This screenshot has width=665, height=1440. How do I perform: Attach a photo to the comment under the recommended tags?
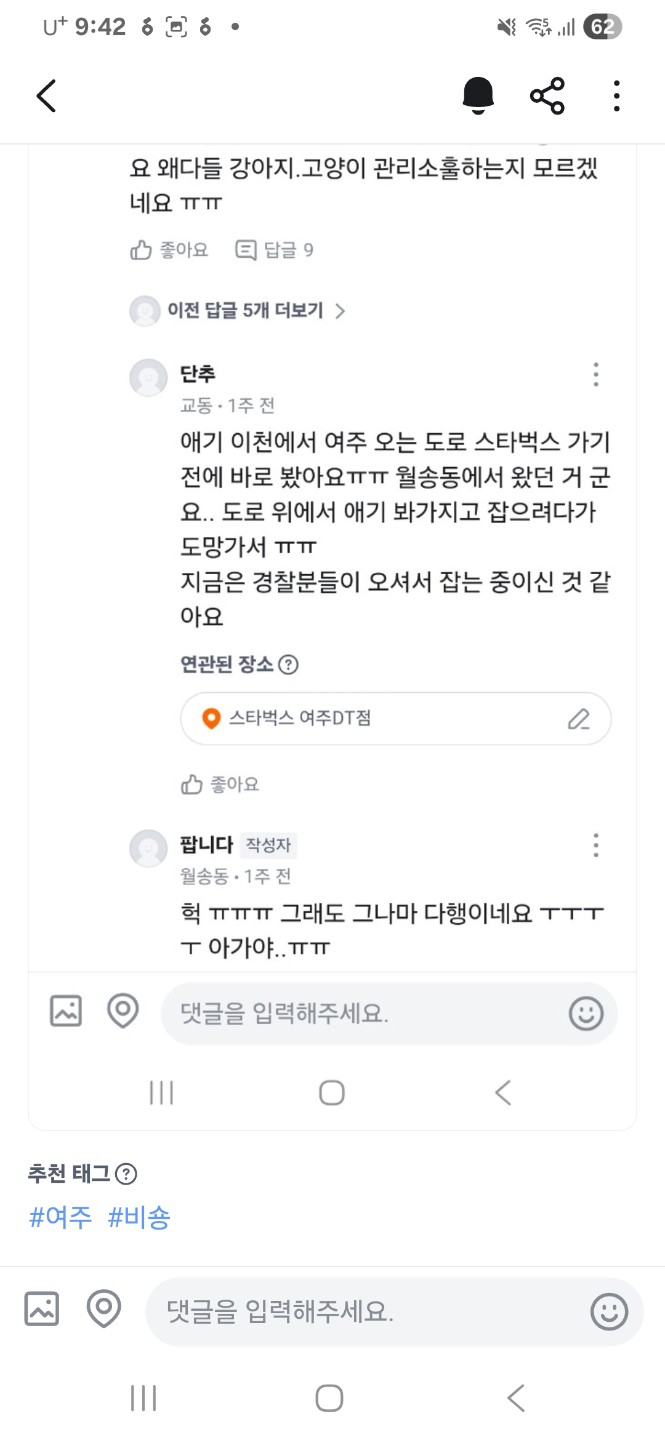[42, 1309]
